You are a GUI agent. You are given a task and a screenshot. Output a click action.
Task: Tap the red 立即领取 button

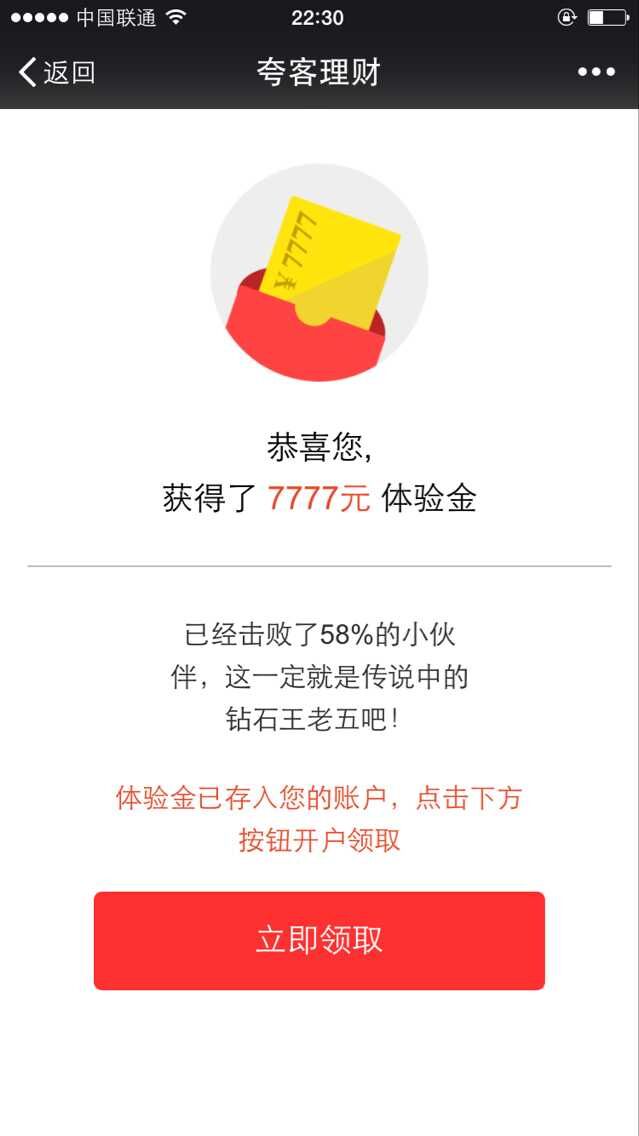[x=319, y=940]
